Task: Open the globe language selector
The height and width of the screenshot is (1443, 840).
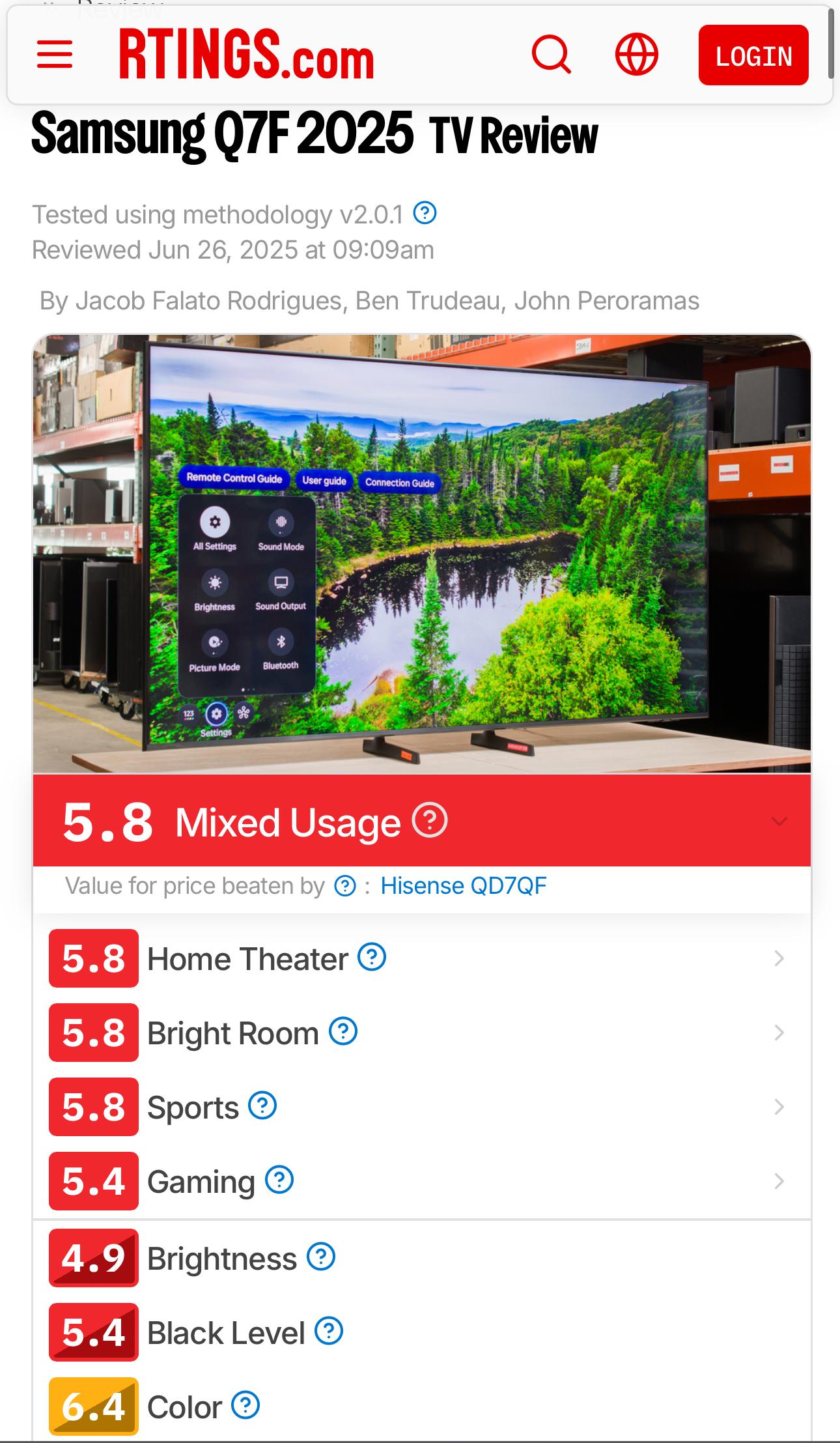Action: click(636, 55)
